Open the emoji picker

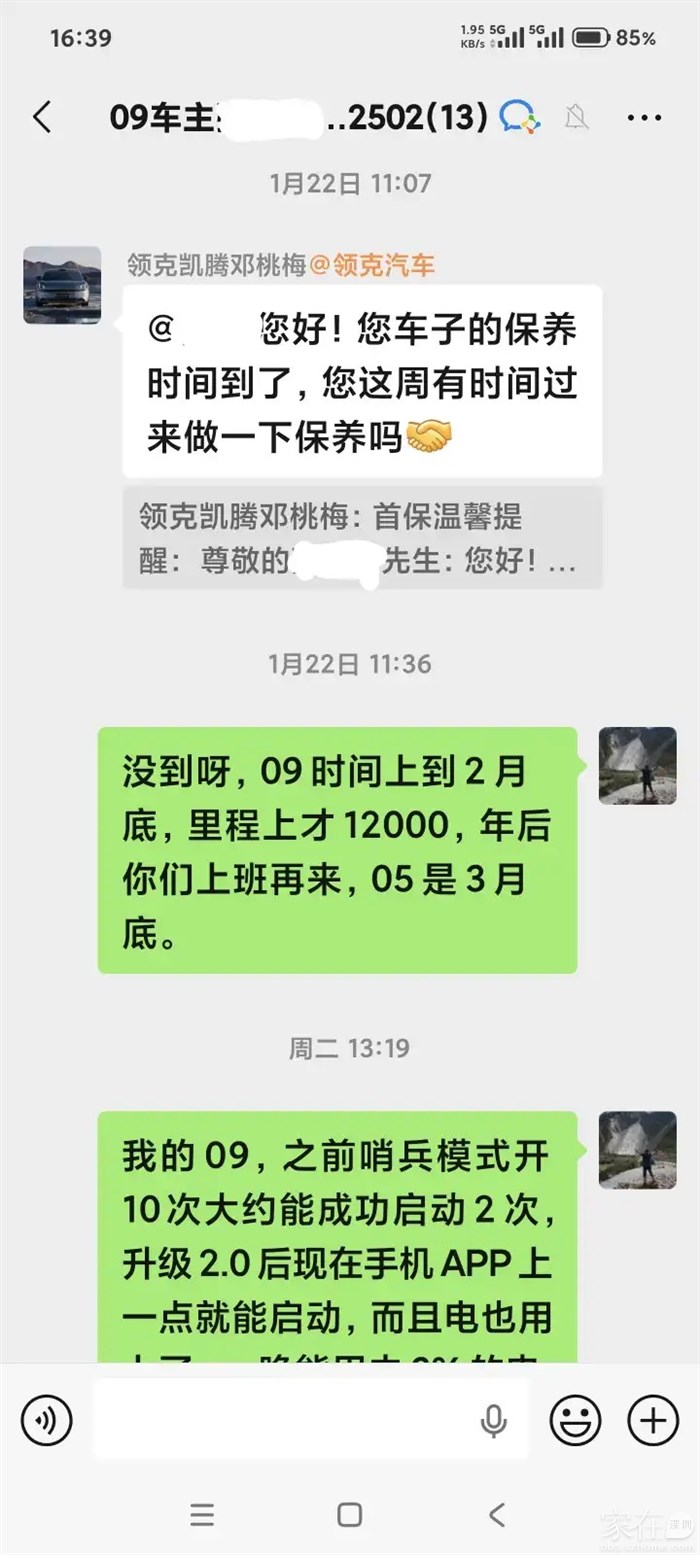575,1420
